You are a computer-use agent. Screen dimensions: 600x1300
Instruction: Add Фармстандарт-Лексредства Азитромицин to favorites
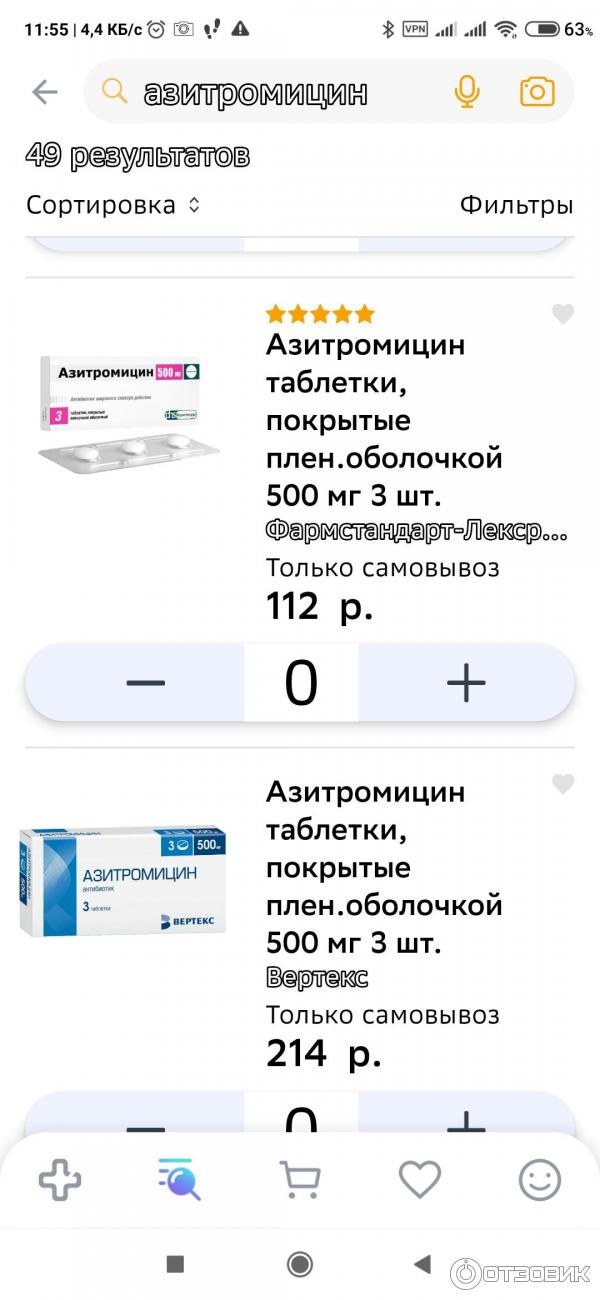563,314
